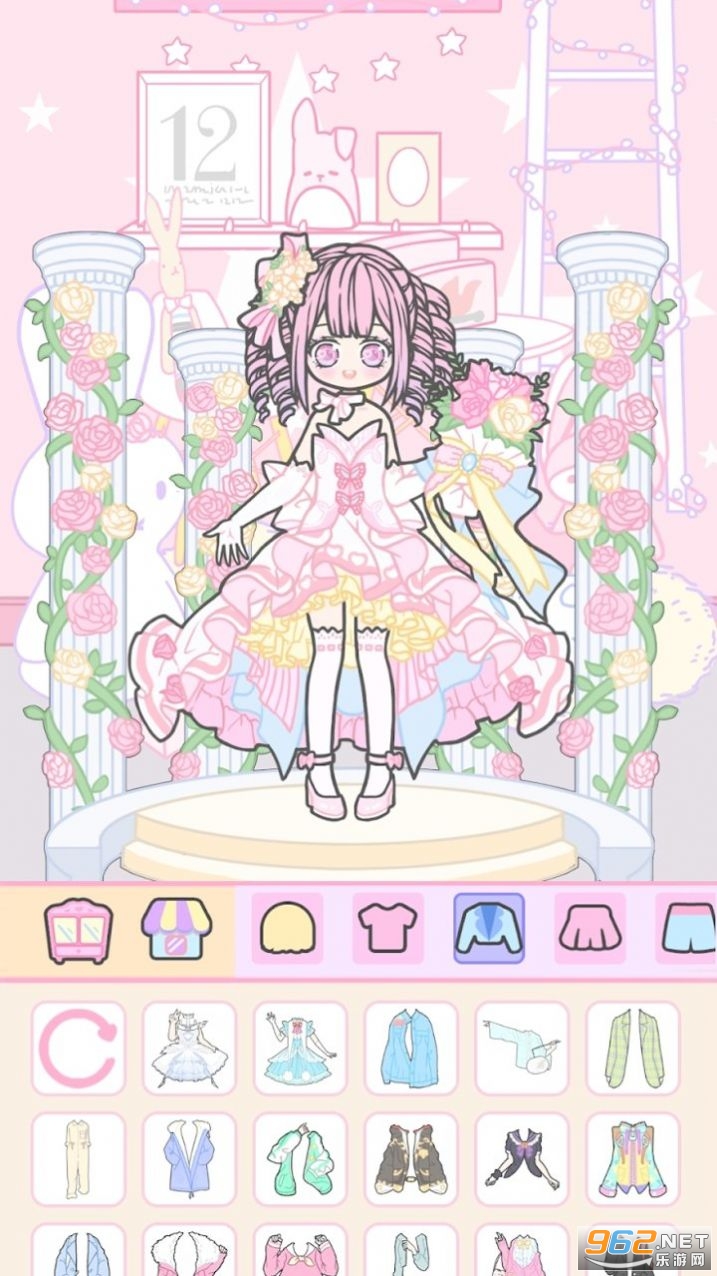Switch to the pink T-shirt category tab

coord(388,929)
